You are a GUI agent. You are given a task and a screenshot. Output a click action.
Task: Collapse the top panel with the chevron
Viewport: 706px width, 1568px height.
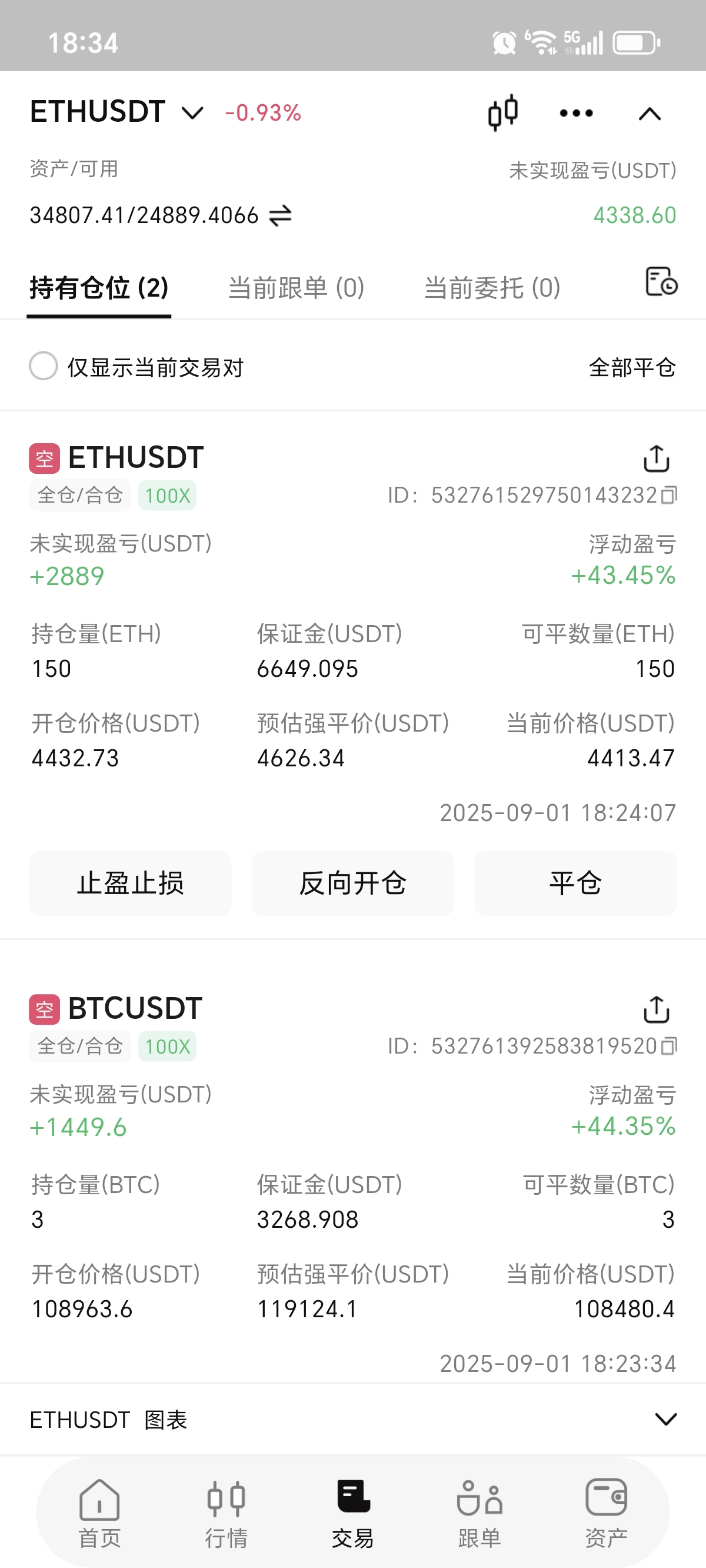click(x=649, y=114)
